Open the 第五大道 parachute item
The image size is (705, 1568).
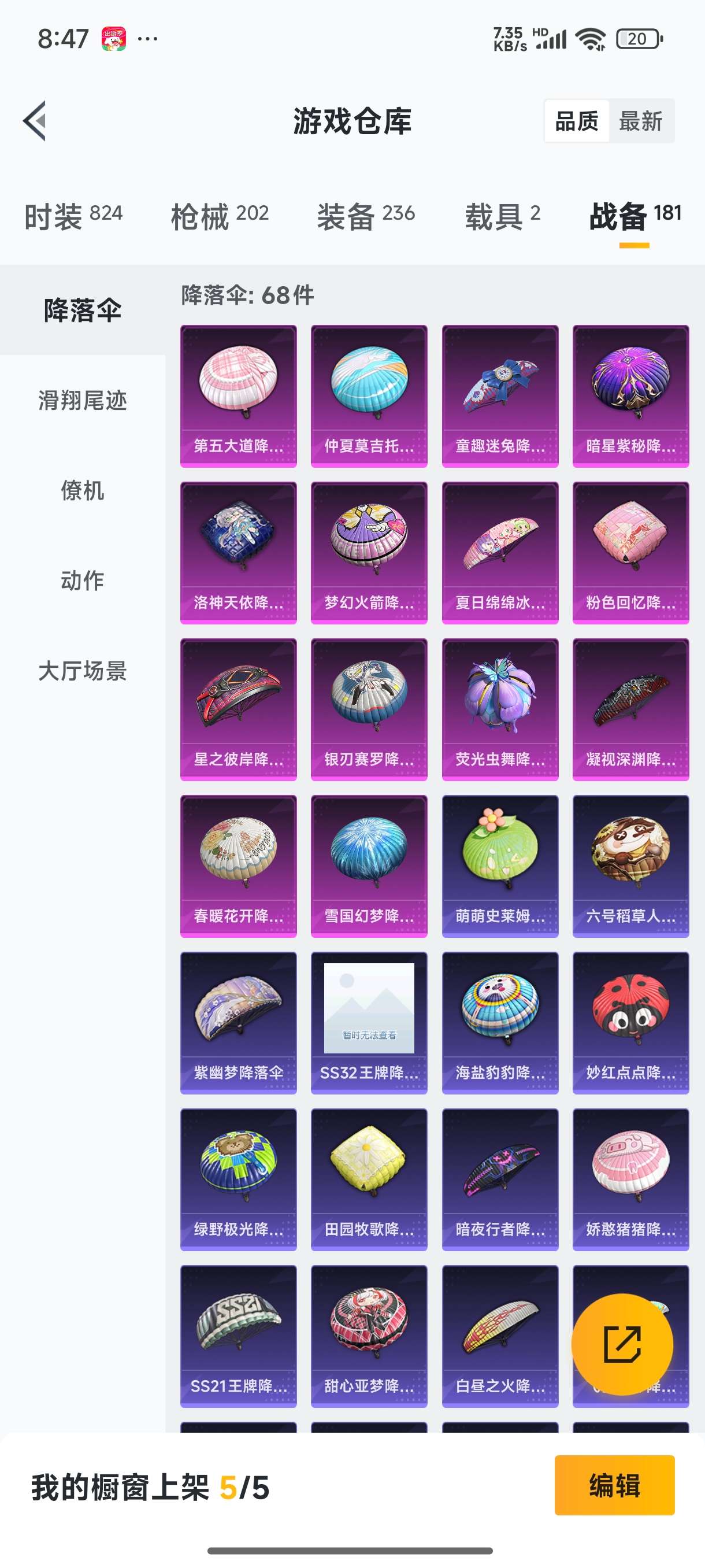pos(239,395)
